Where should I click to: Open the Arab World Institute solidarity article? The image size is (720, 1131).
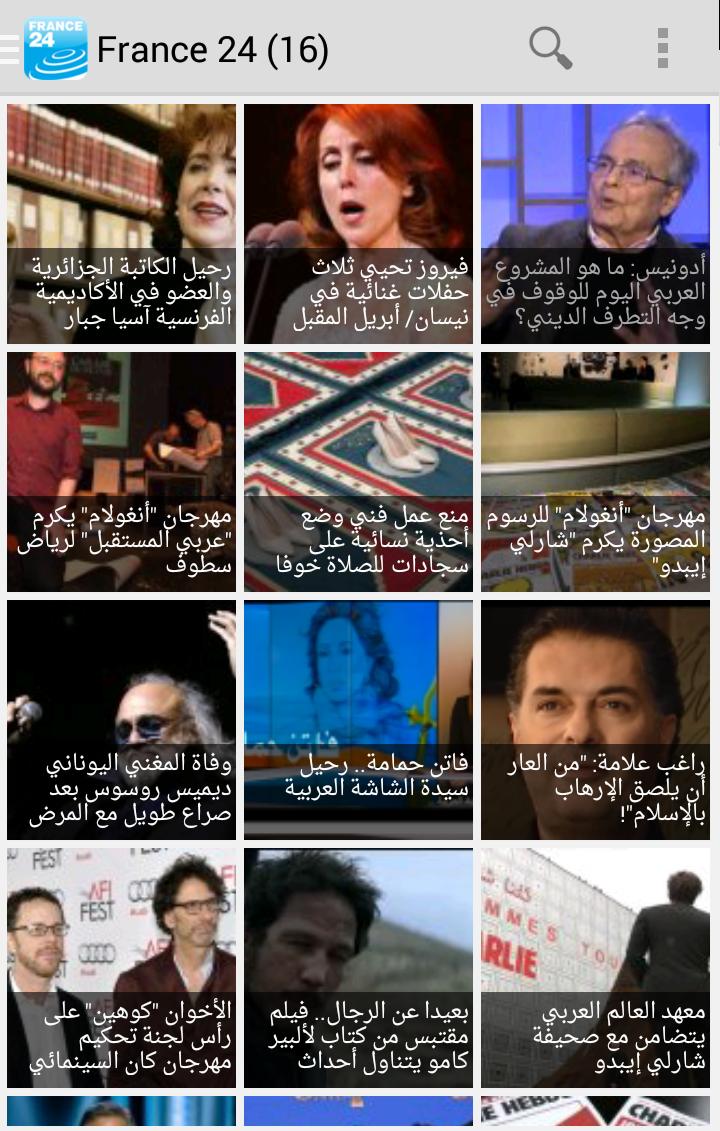point(595,968)
